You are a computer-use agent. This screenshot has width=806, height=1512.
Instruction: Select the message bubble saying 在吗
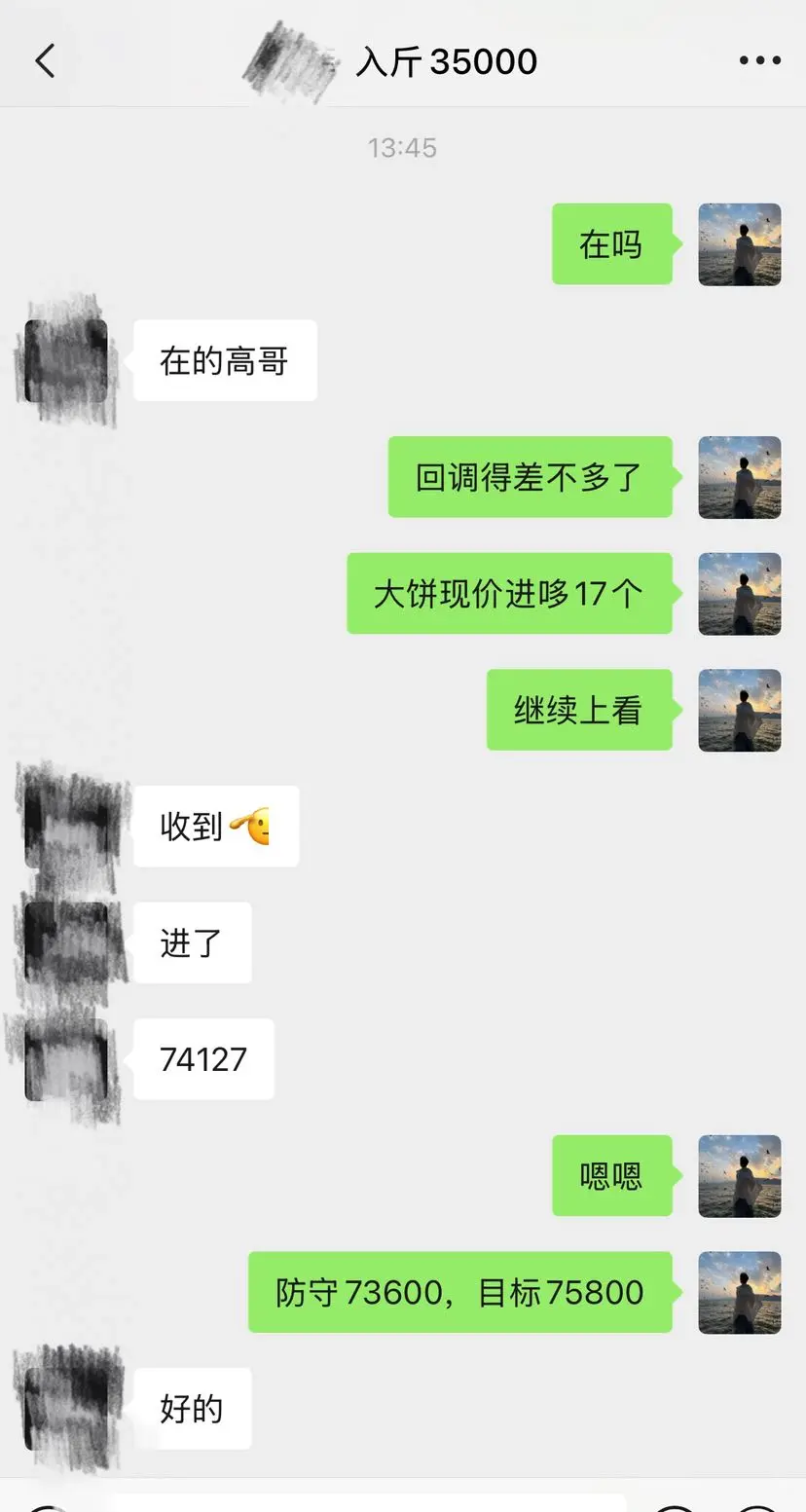coord(612,244)
